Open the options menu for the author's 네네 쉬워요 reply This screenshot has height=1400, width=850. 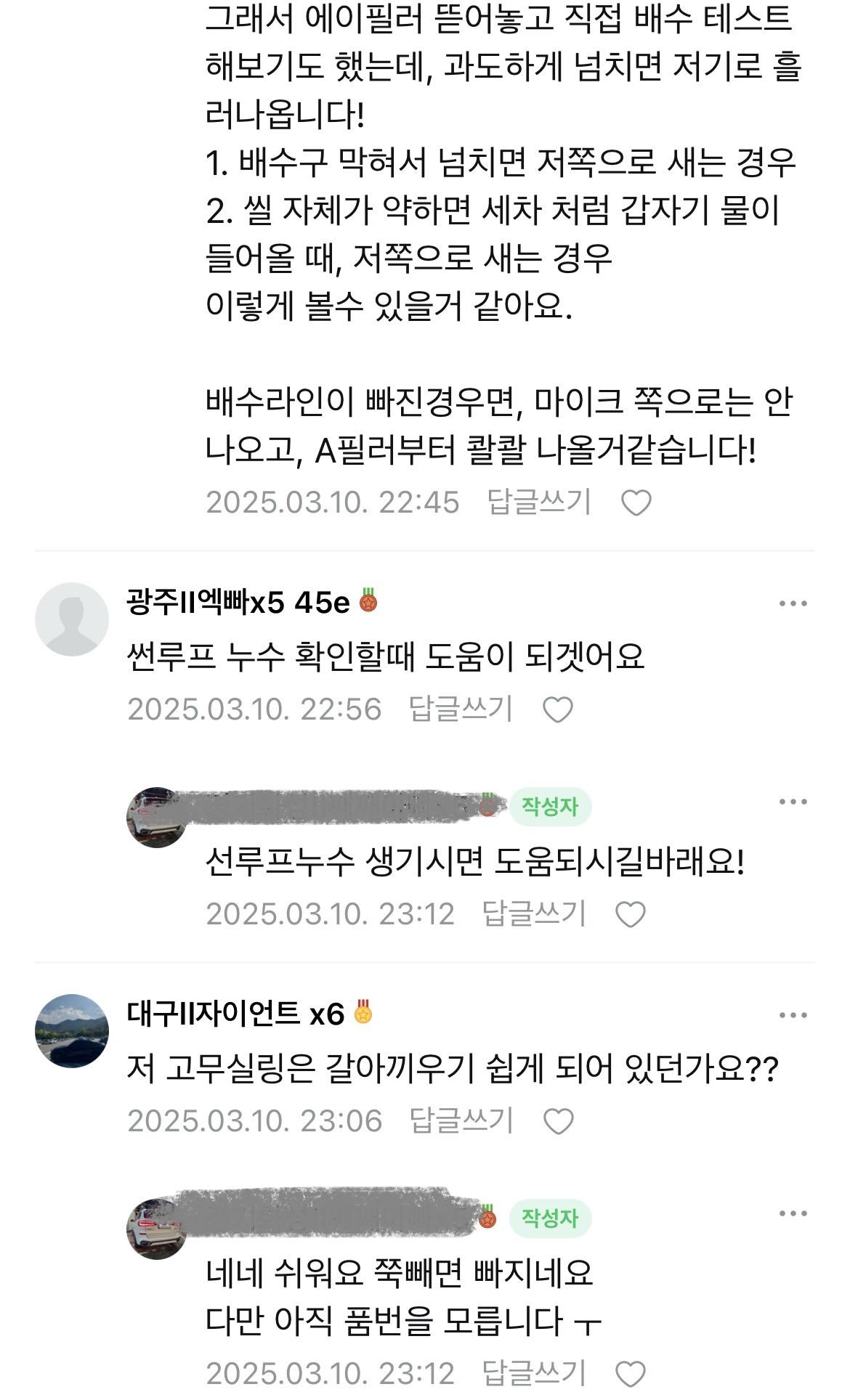(x=793, y=1213)
